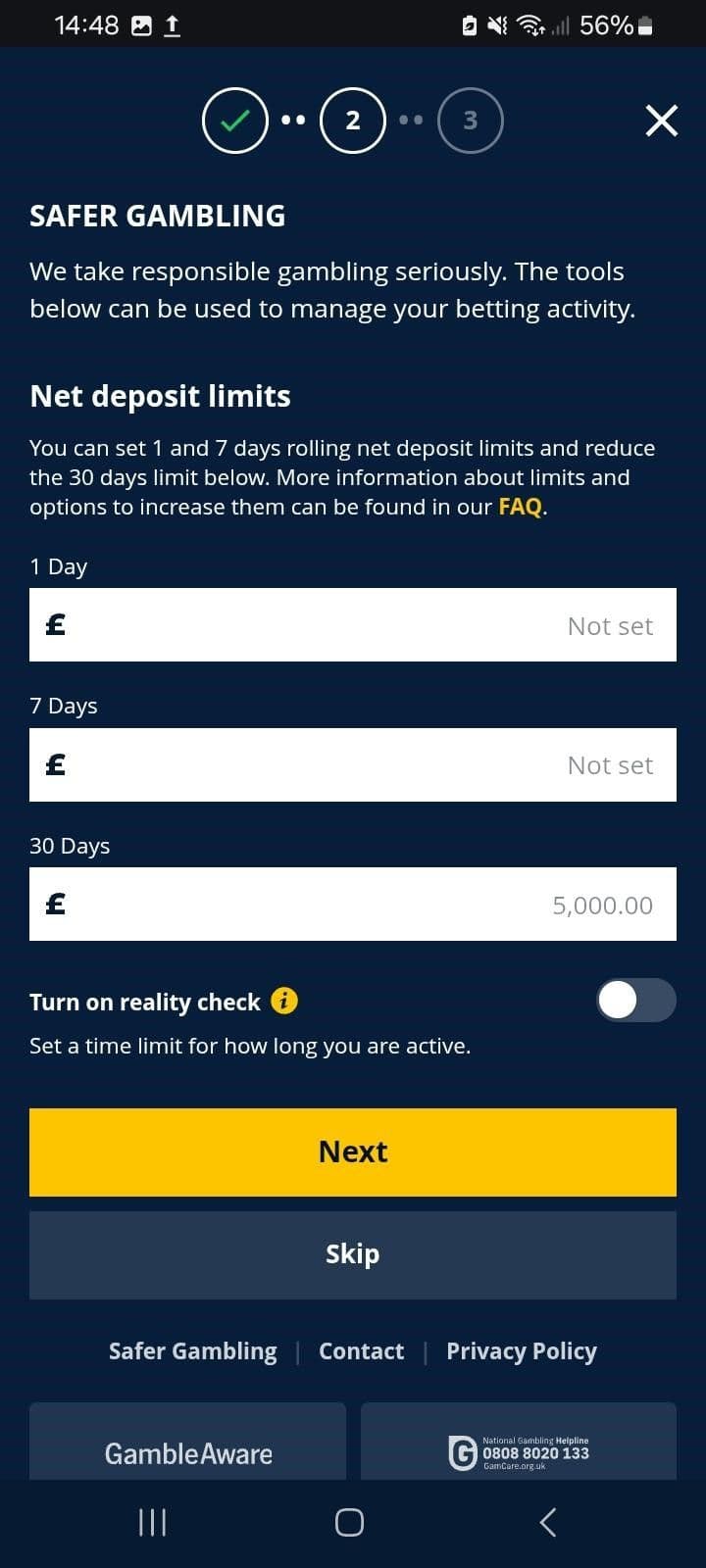Enter an amount in the 1 Day limit field

353,624
